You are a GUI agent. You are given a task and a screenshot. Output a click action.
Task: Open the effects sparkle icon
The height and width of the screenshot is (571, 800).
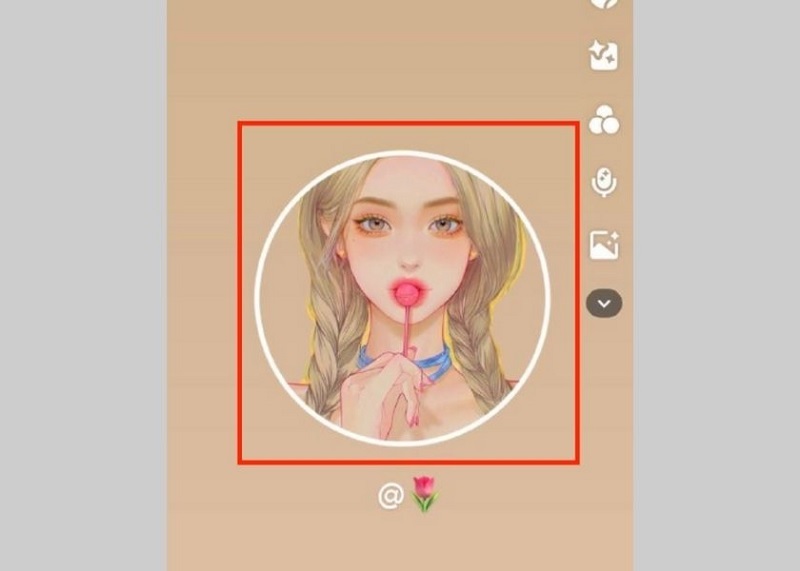click(603, 57)
